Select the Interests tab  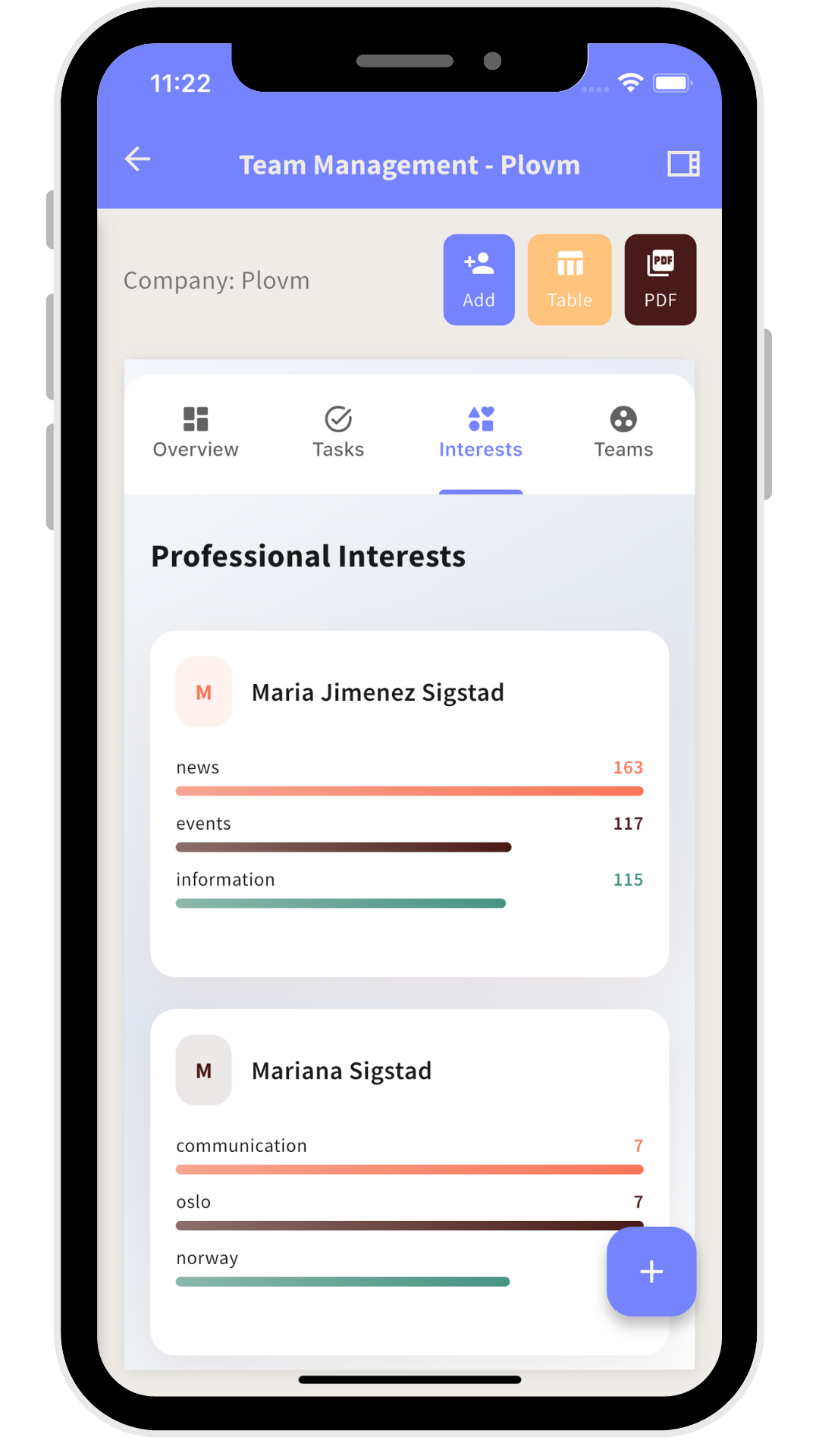click(481, 433)
